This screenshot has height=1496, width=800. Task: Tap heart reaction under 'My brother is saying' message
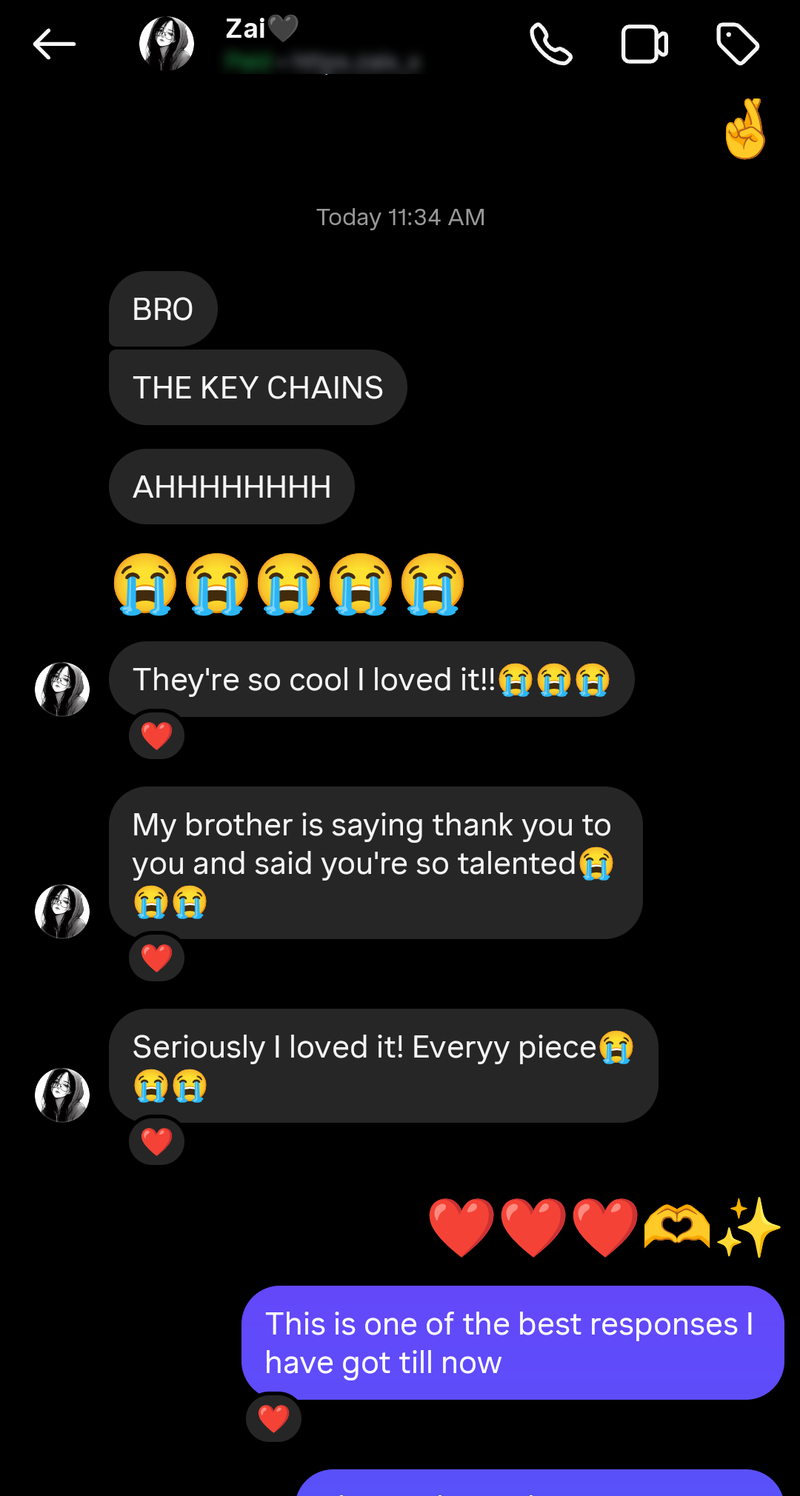tap(157, 959)
